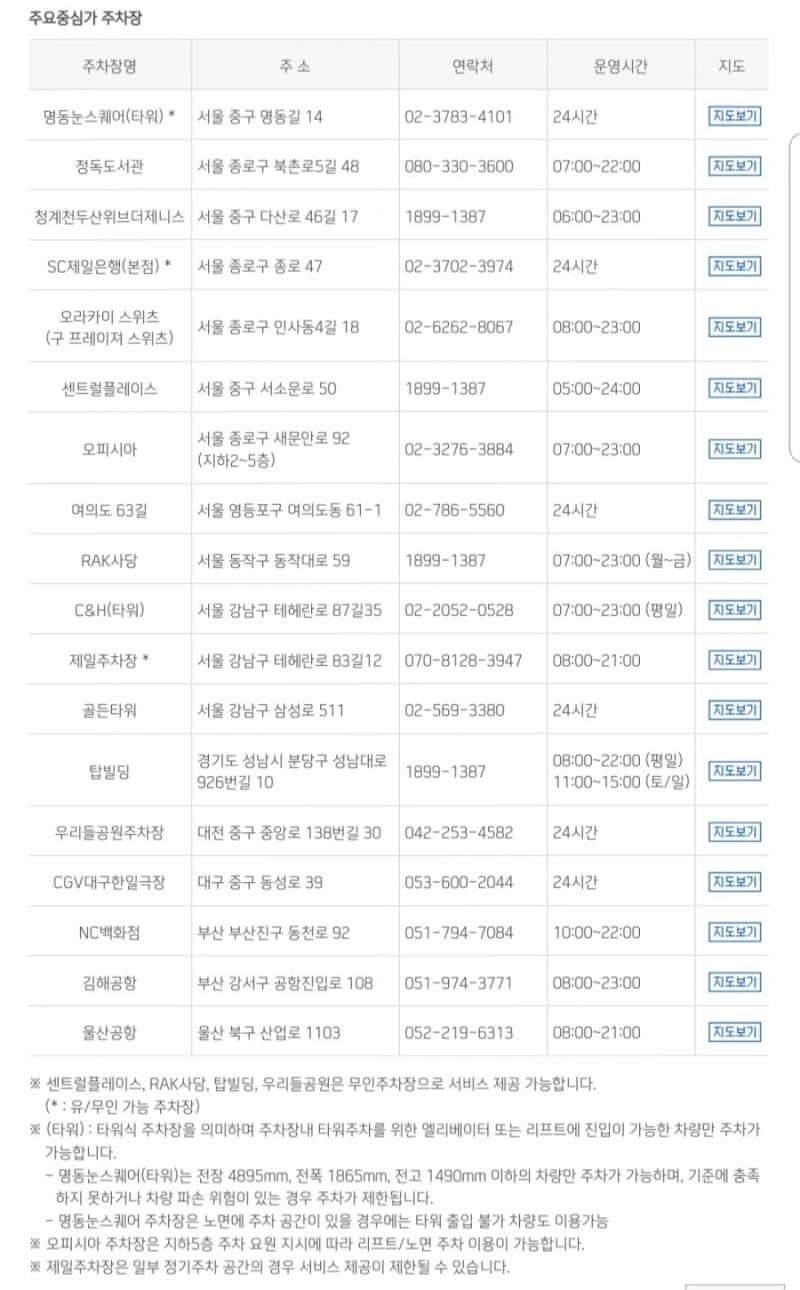View map for 청계천두산위브더제니스
The image size is (800, 1290).
click(735, 216)
